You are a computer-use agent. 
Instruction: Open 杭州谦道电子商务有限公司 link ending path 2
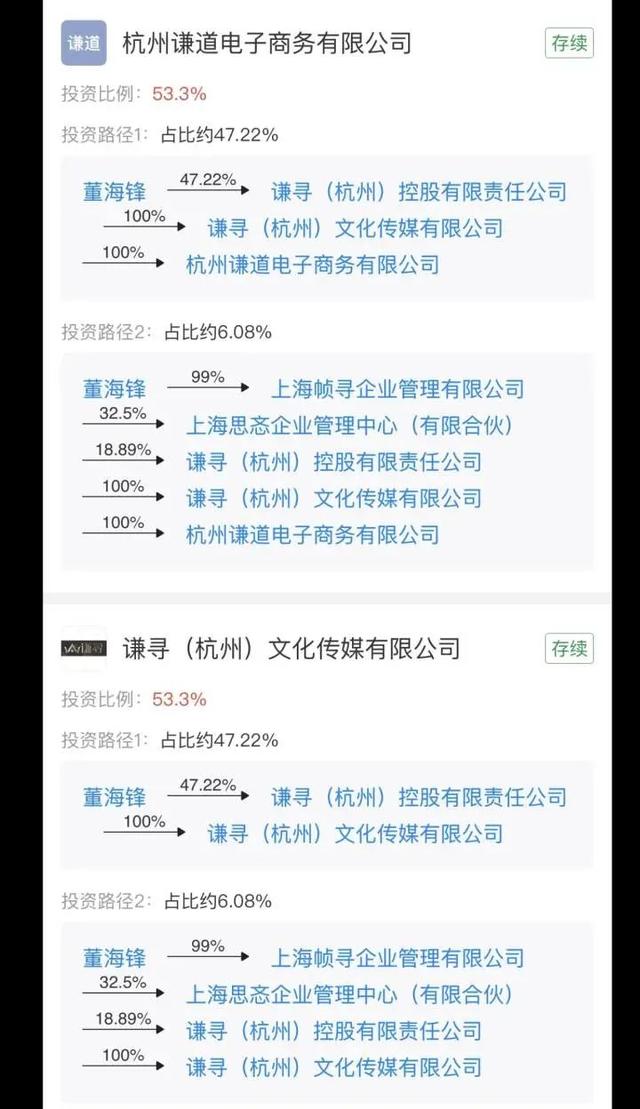pyautogui.click(x=312, y=534)
